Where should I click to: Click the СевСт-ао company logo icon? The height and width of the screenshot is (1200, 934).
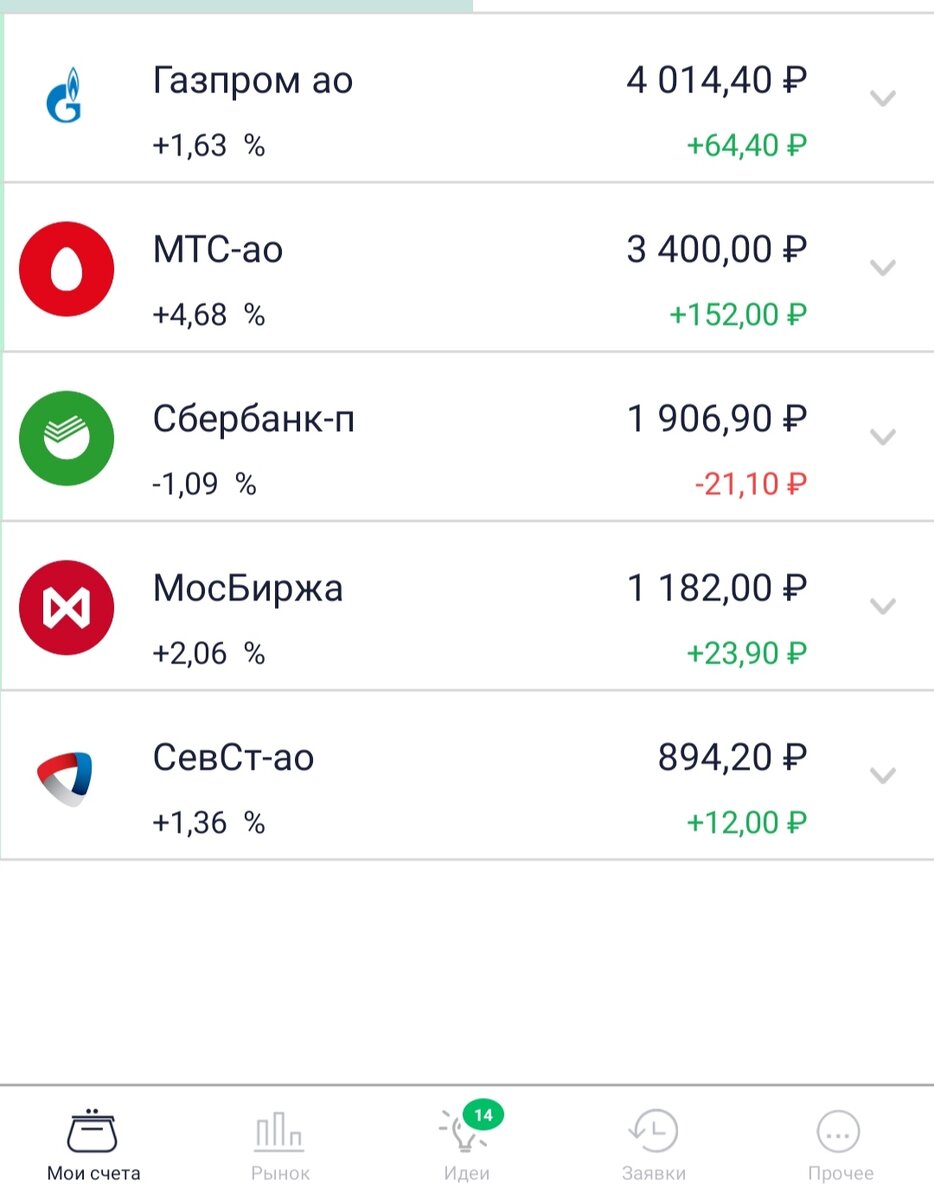pyautogui.click(x=66, y=776)
